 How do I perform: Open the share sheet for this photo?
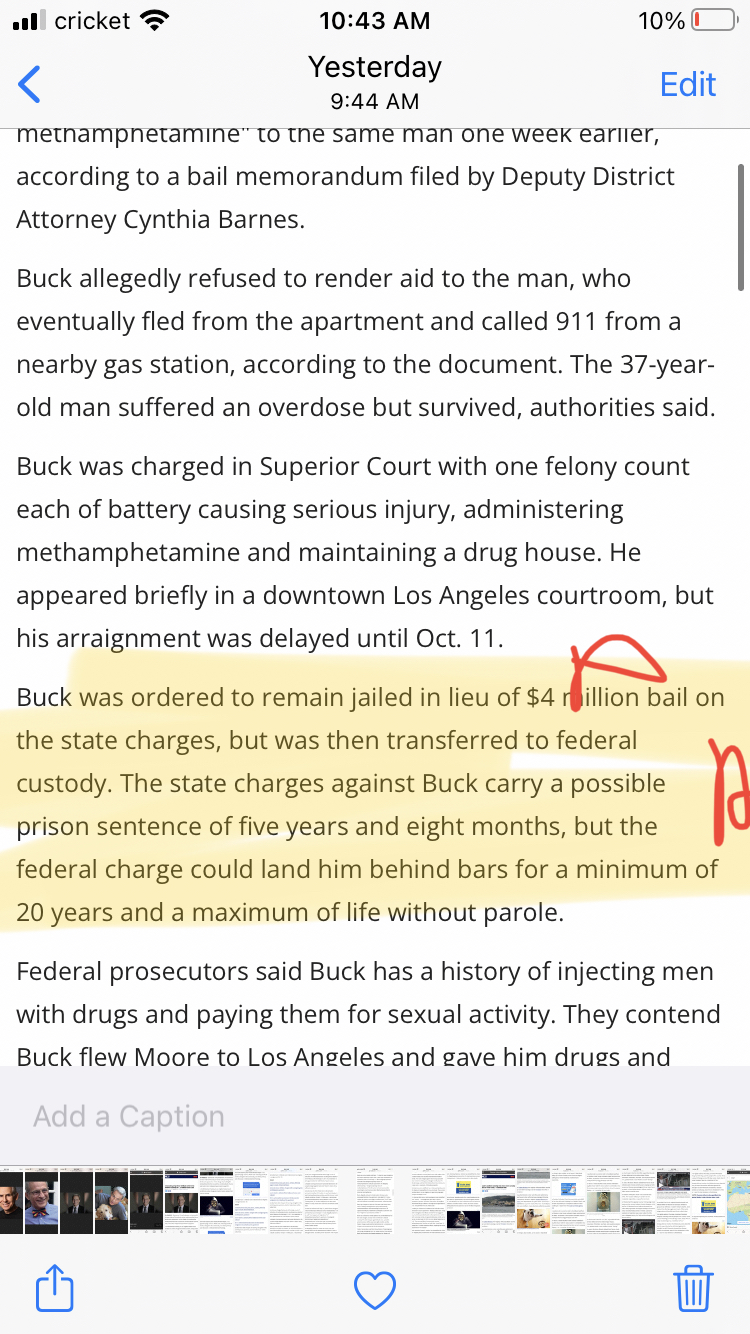(55, 1289)
